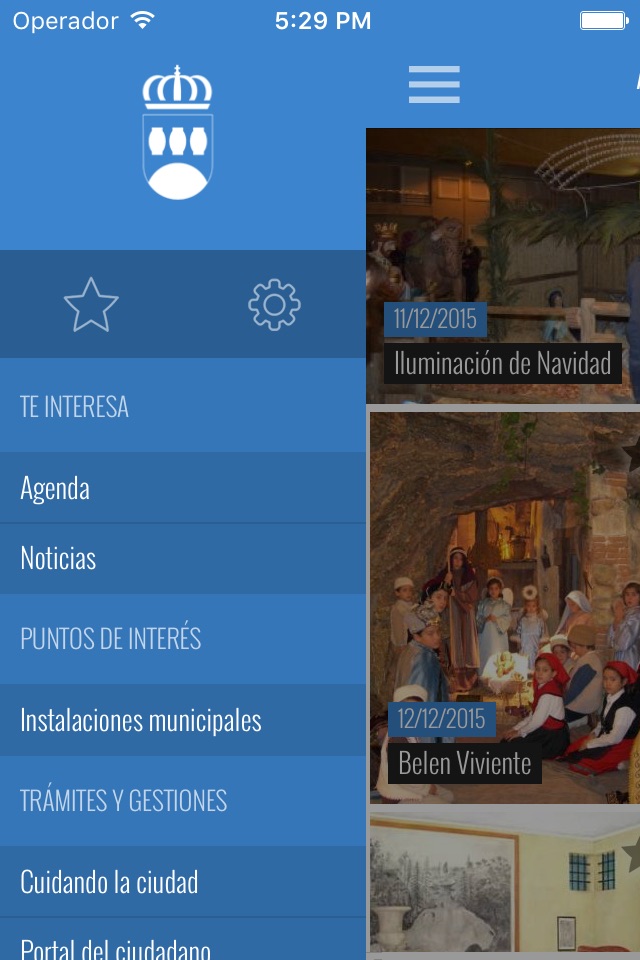640x960 pixels.
Task: Select Cuidando la ciudad
Action: click(182, 882)
